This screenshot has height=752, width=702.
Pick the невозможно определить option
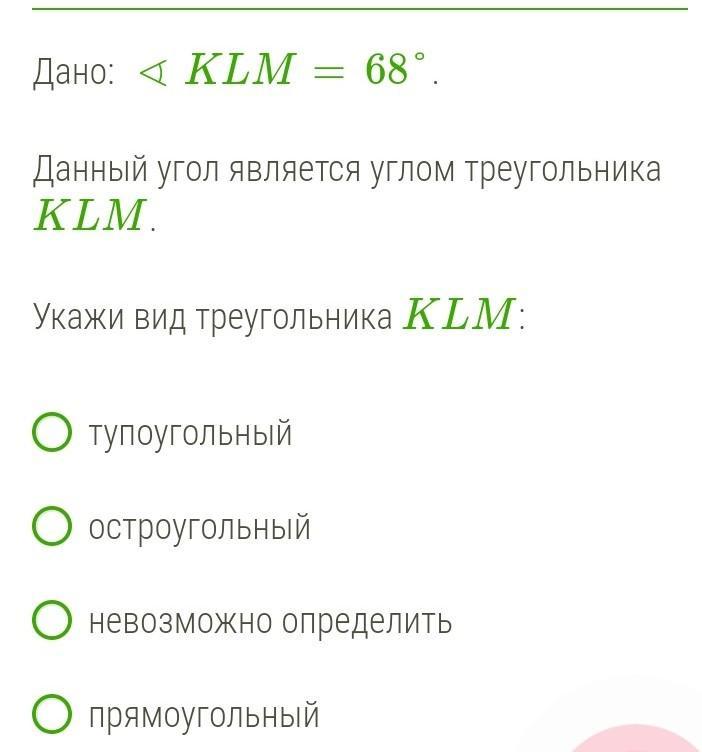click(x=52, y=621)
